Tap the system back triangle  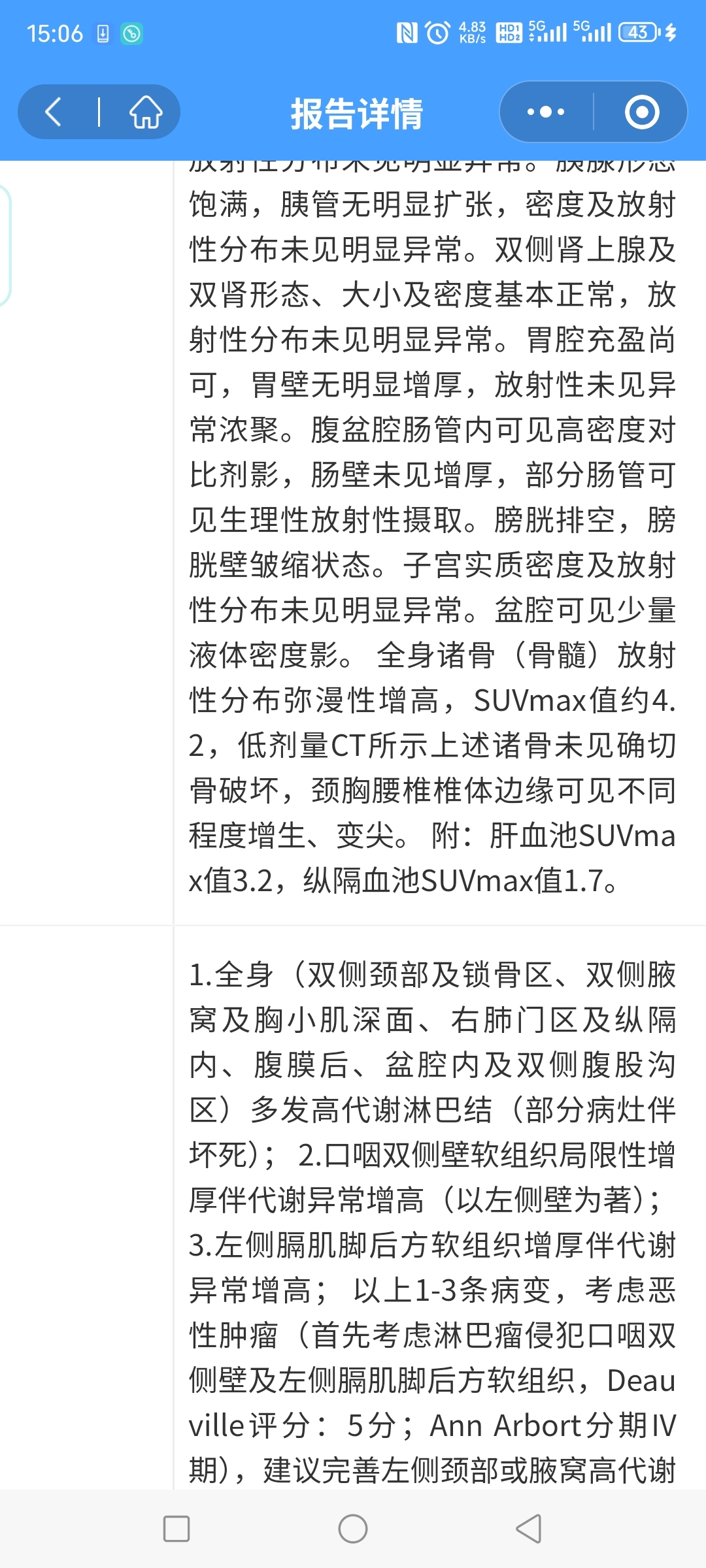pos(529,1529)
